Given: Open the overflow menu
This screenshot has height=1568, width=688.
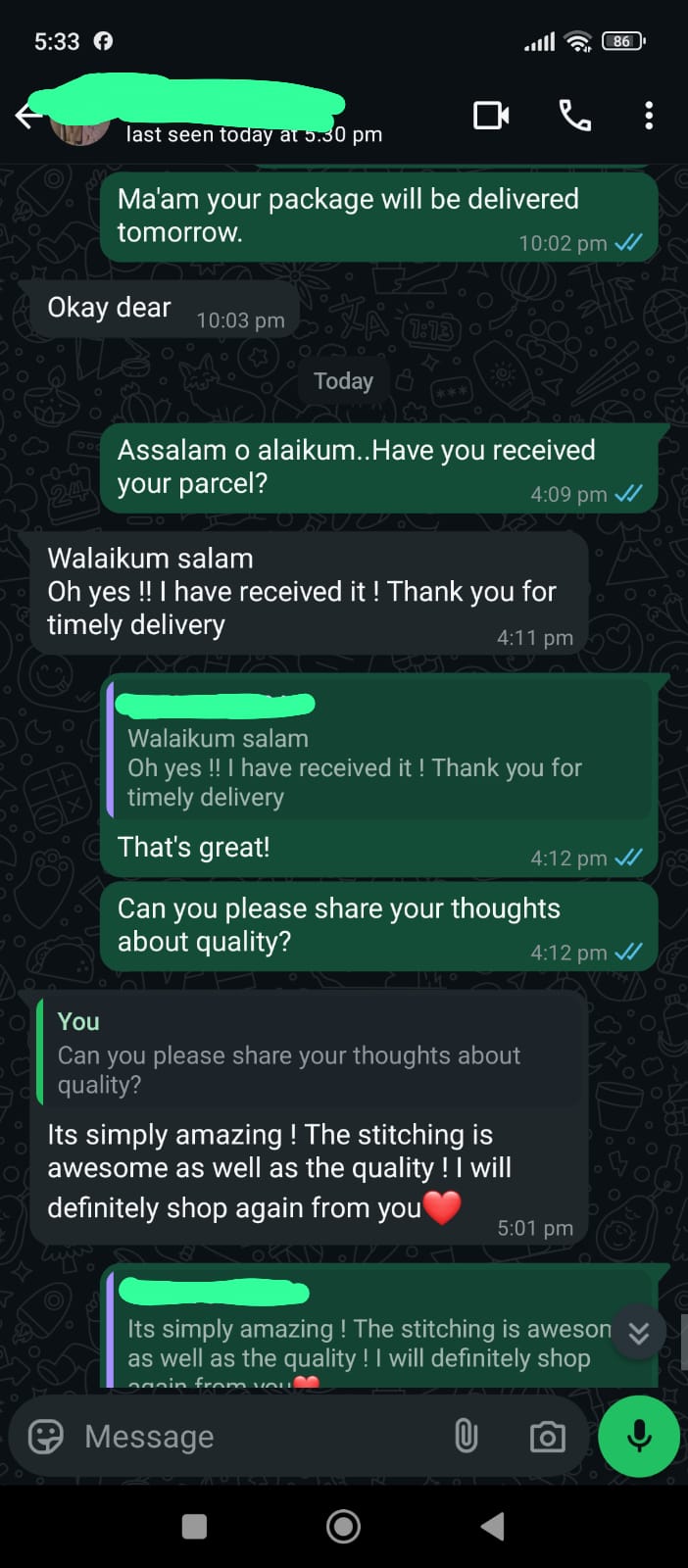Looking at the screenshot, I should [x=648, y=116].
